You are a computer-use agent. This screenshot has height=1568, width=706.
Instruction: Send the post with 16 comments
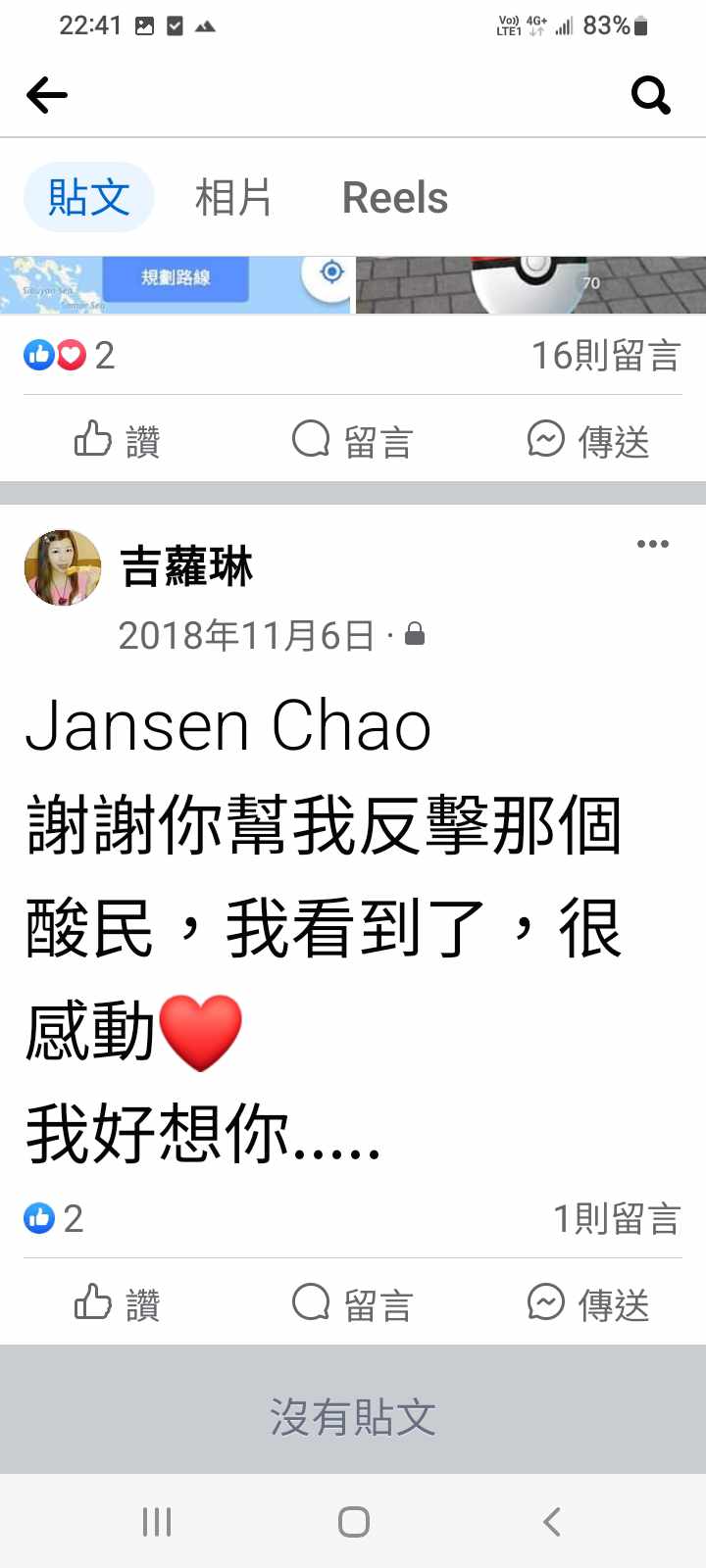pyautogui.click(x=588, y=441)
